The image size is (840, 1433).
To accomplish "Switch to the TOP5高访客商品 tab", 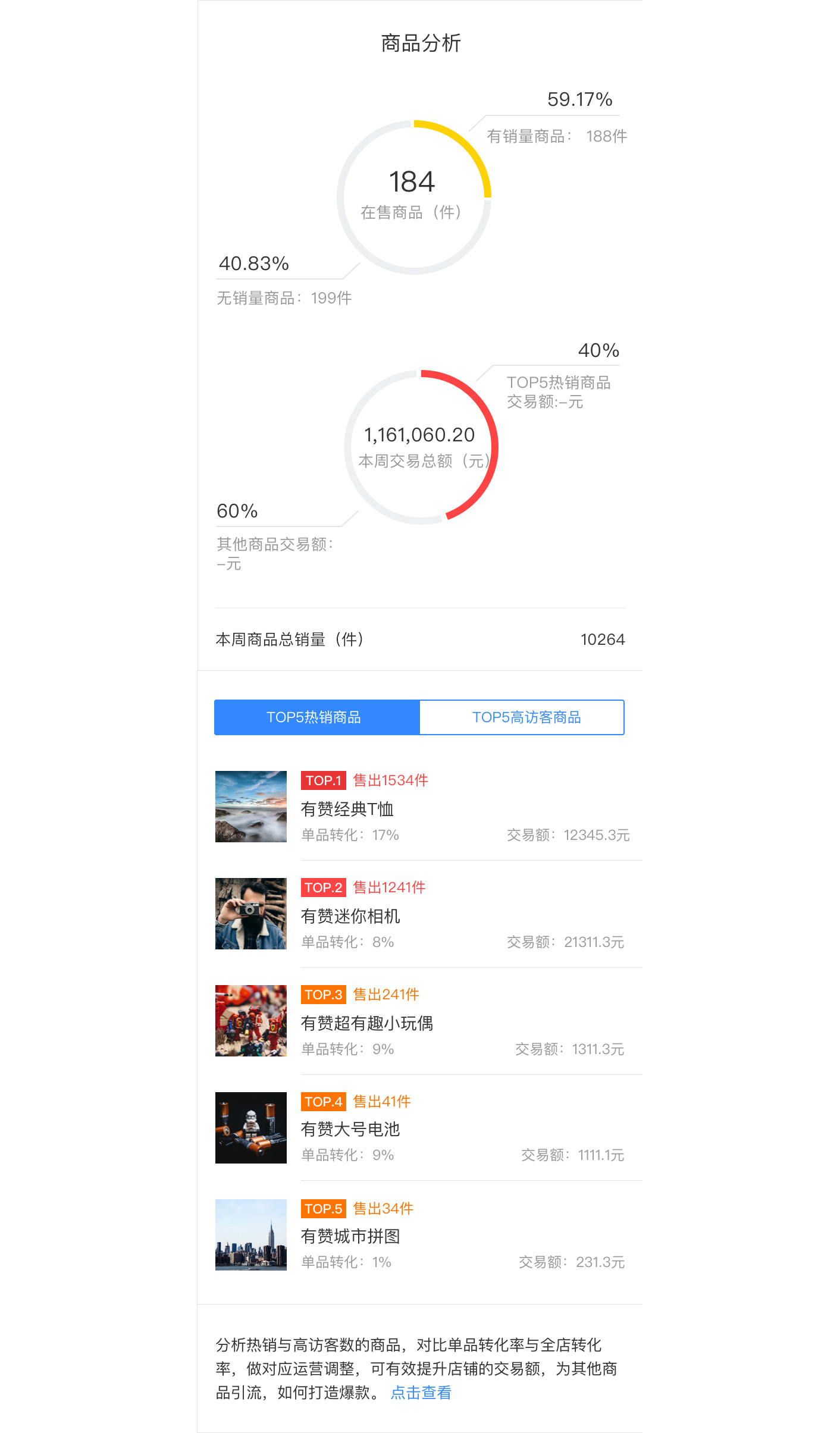I will coord(522,717).
